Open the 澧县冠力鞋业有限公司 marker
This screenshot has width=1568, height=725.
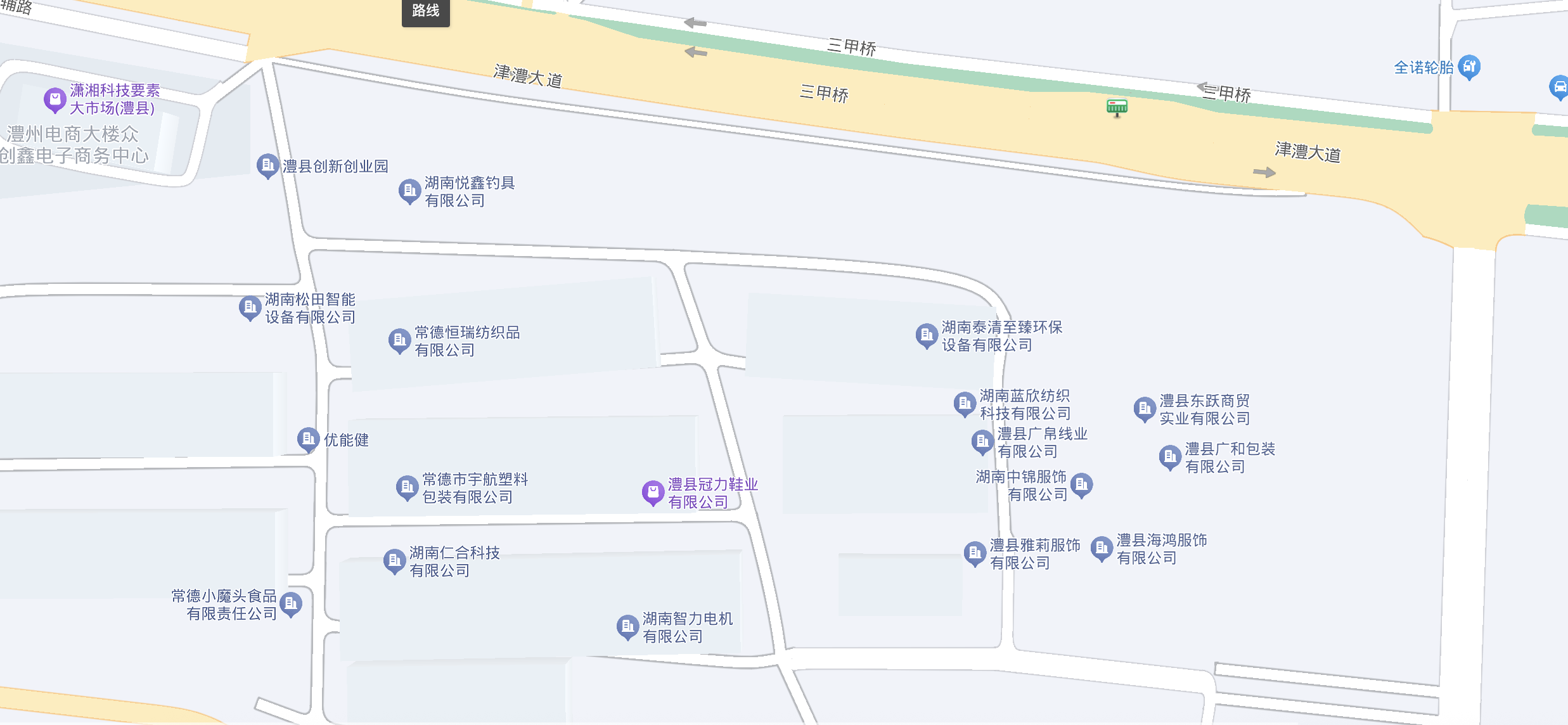pos(653,492)
